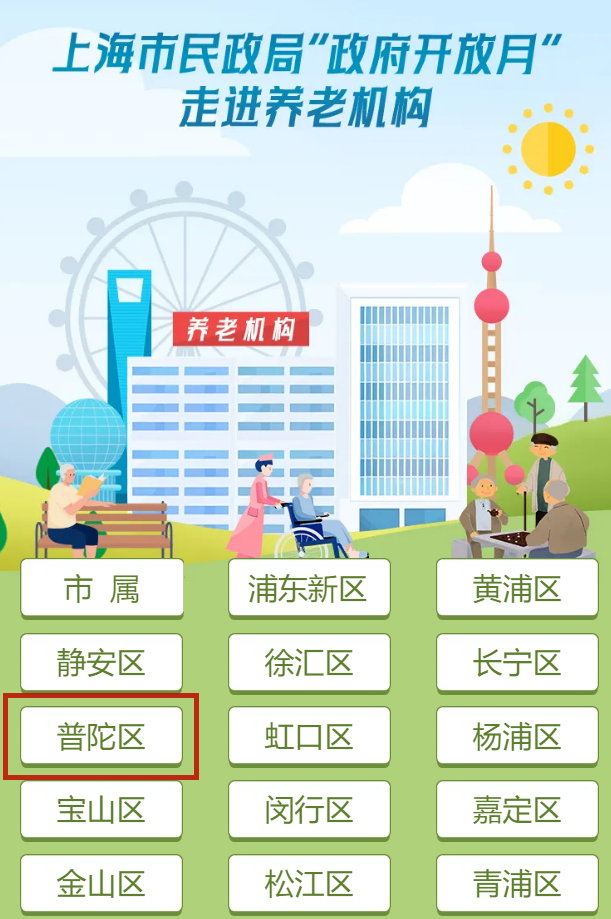Choose the 杨浦区 button
The width and height of the screenshot is (611, 919).
pyautogui.click(x=517, y=737)
